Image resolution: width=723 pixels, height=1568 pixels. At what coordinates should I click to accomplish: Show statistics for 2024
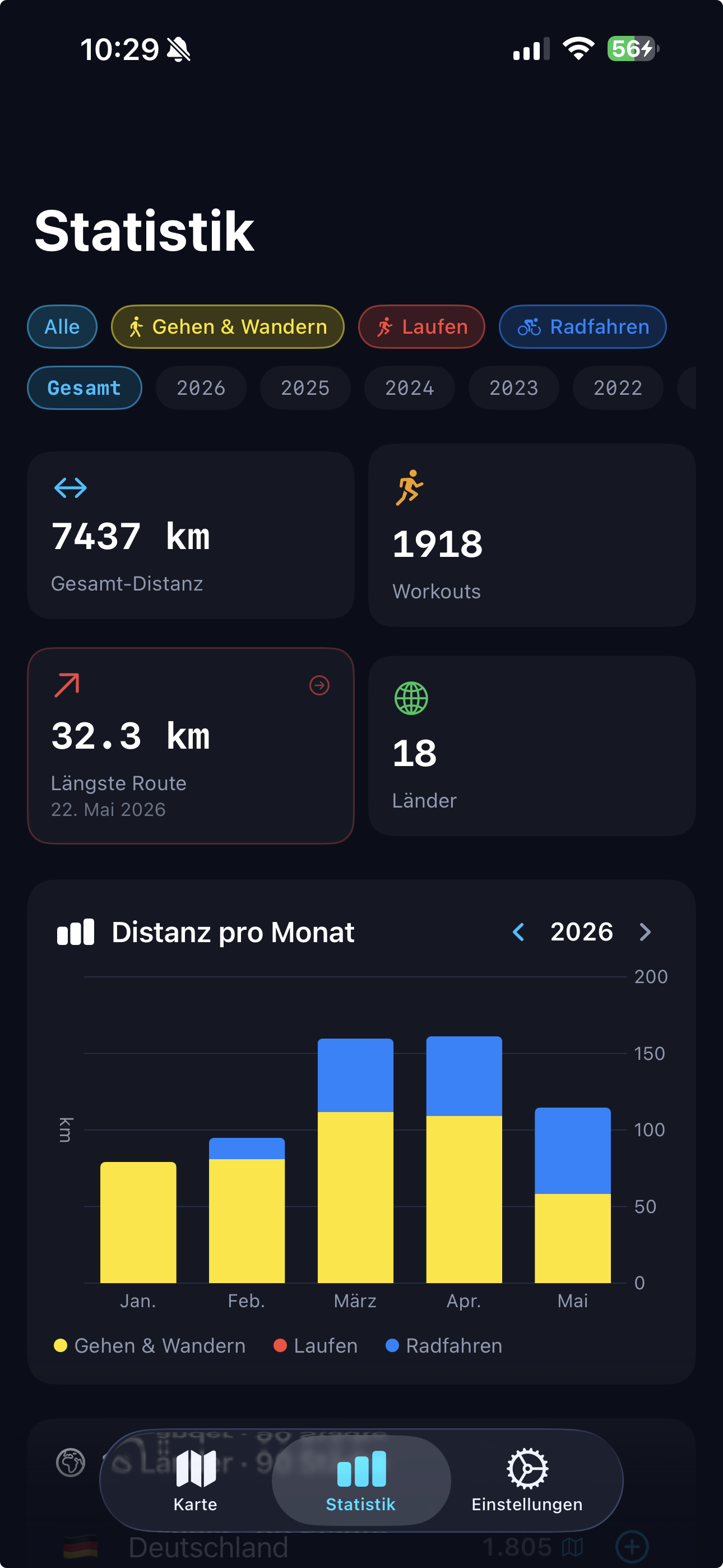tap(410, 388)
